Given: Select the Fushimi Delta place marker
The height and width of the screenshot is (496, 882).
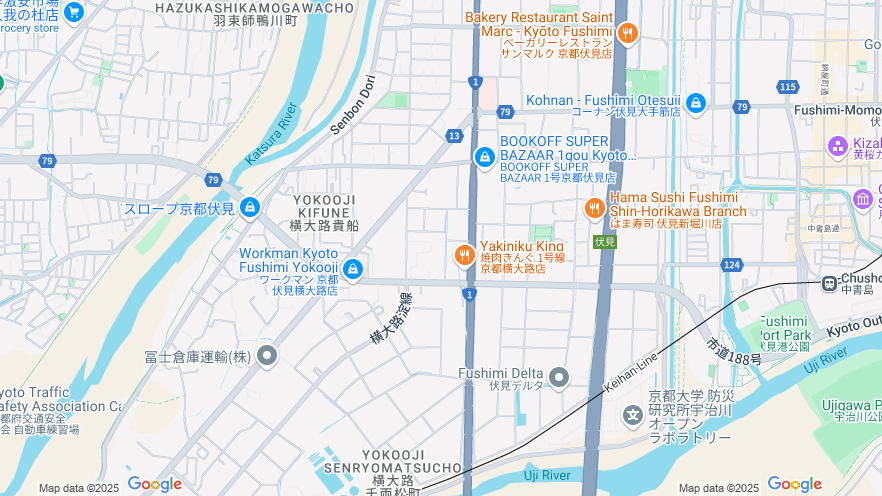Looking at the screenshot, I should tap(559, 377).
